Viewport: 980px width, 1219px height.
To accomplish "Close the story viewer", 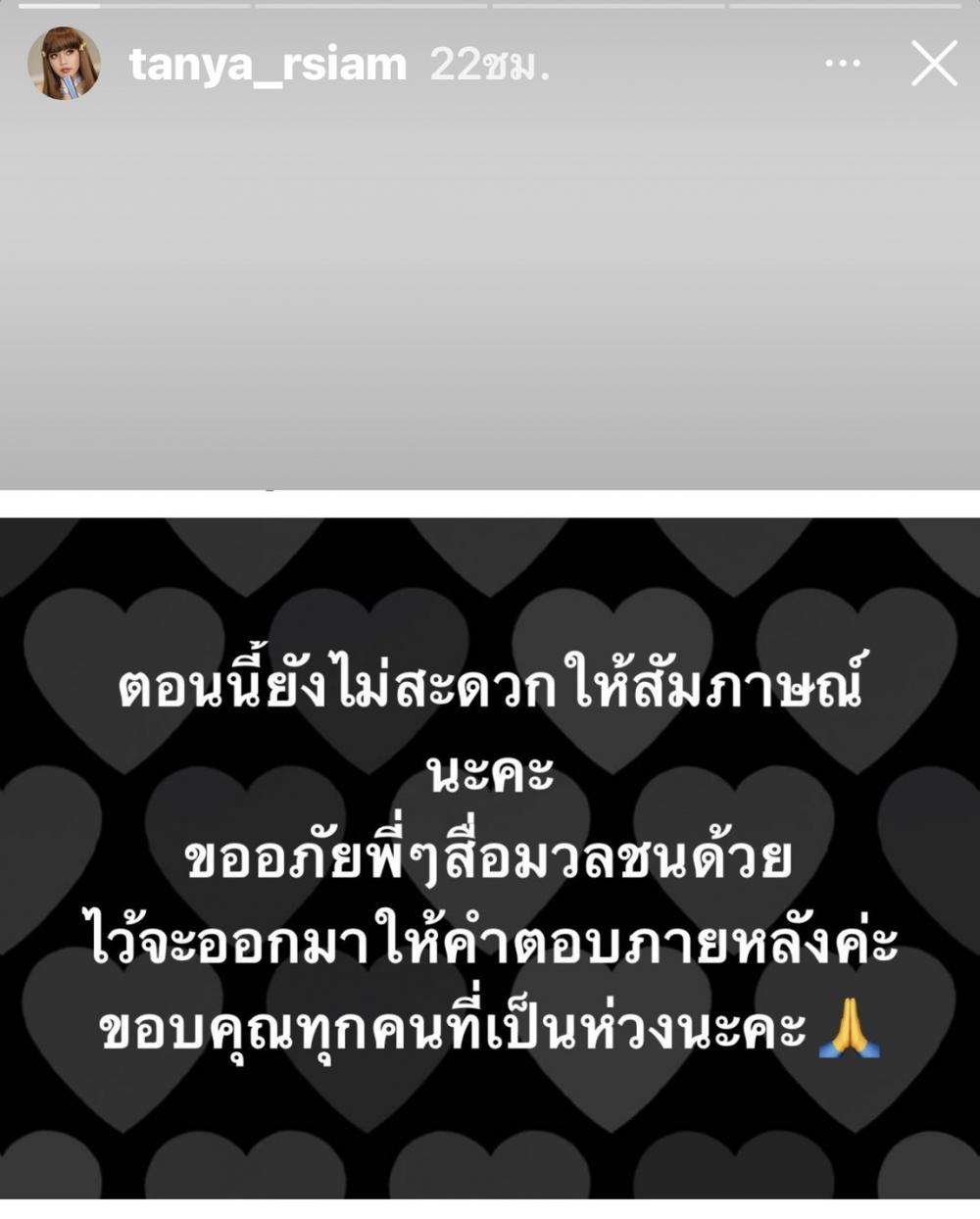I will (x=933, y=65).
